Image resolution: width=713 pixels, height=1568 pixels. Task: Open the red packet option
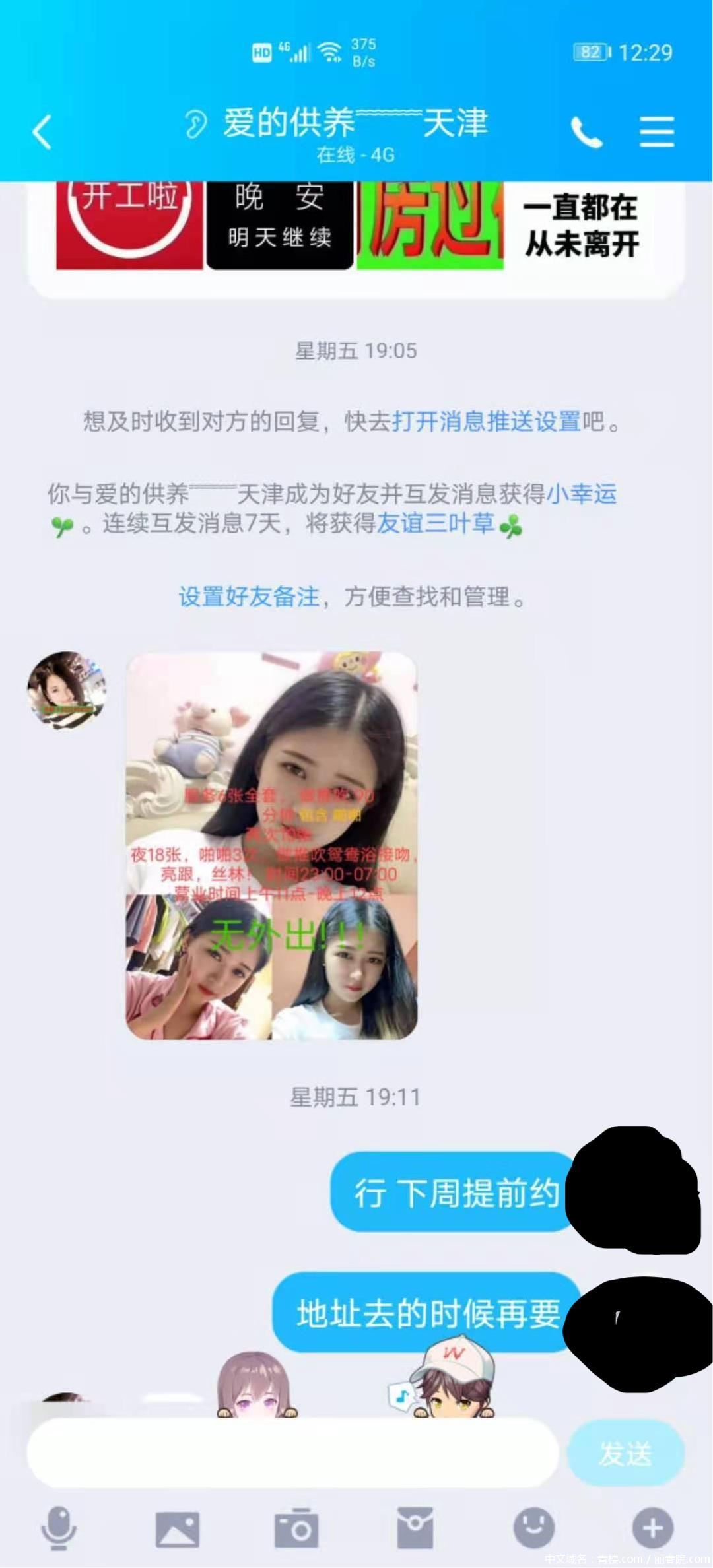pyautogui.click(x=415, y=1527)
